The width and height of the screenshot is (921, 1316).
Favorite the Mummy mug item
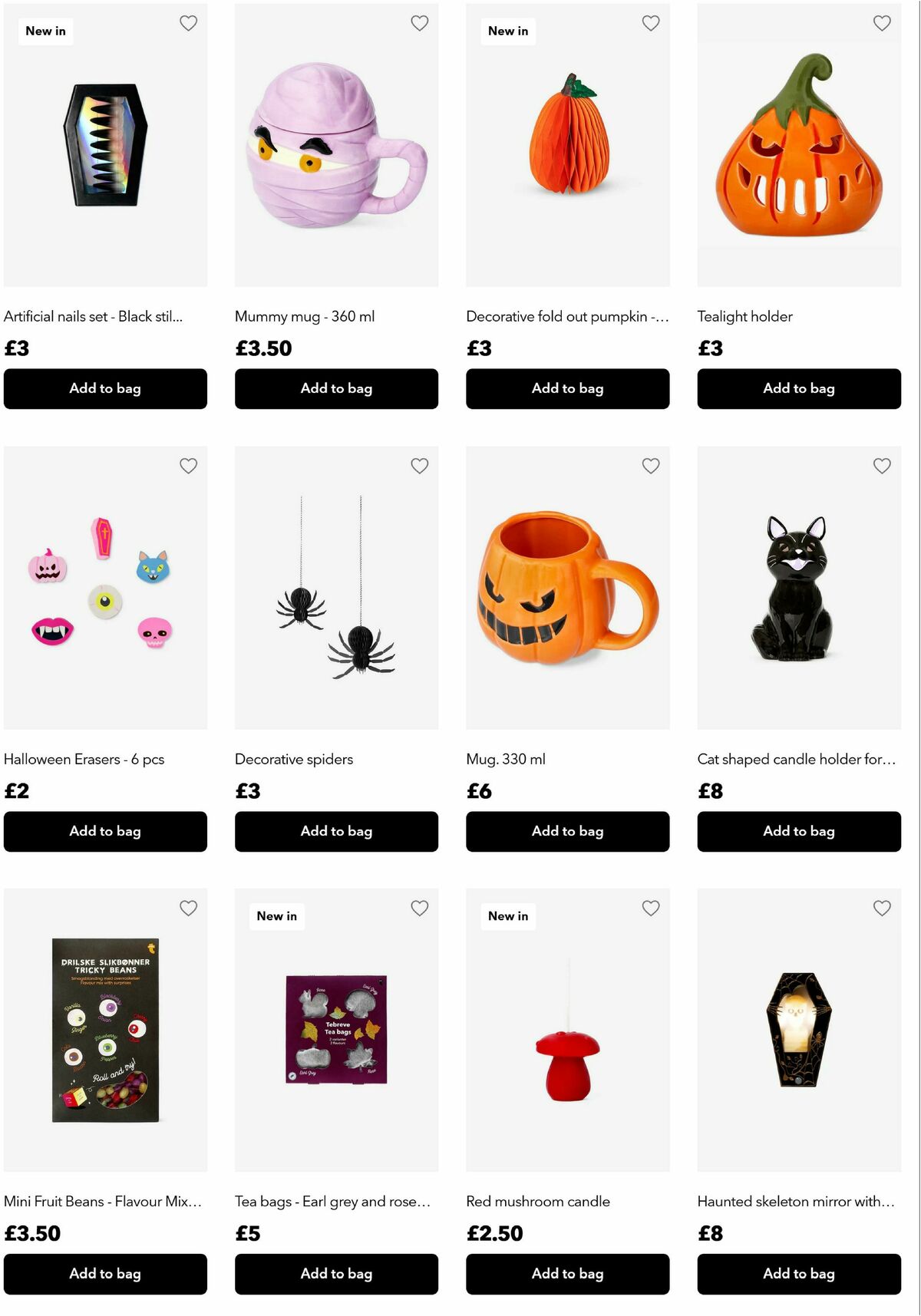tap(419, 24)
